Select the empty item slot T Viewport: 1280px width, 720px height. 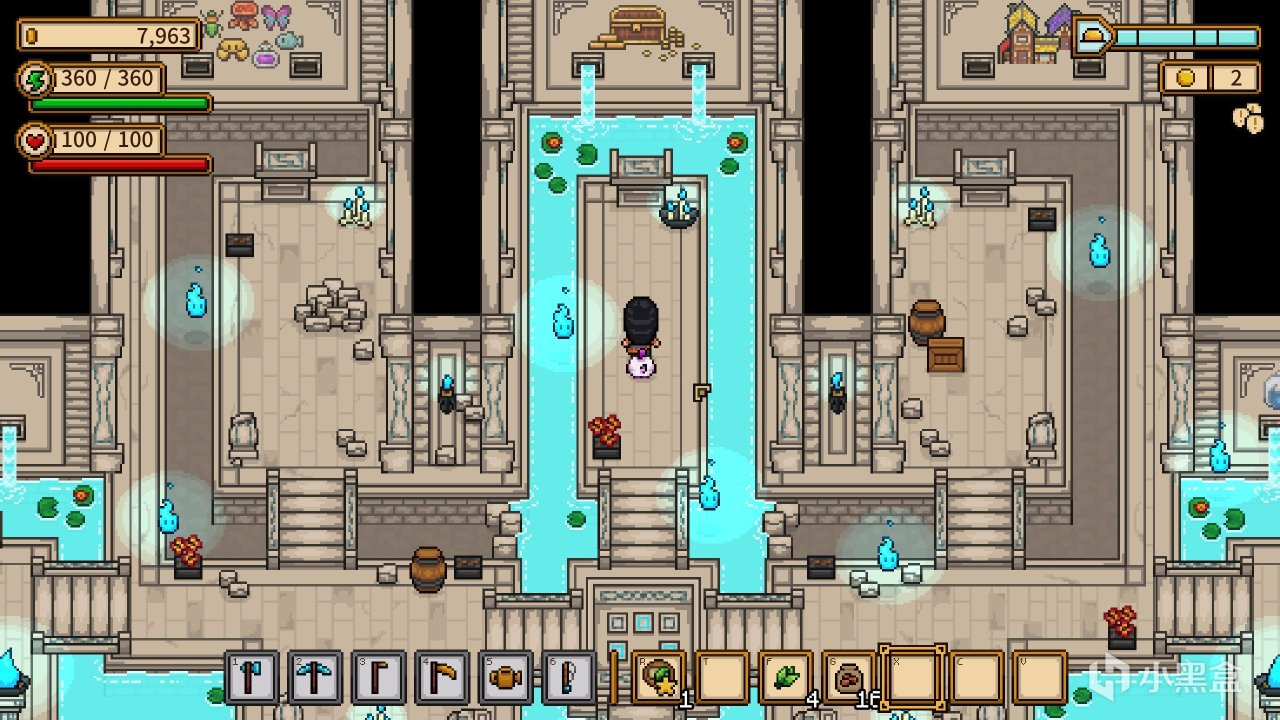[722, 678]
